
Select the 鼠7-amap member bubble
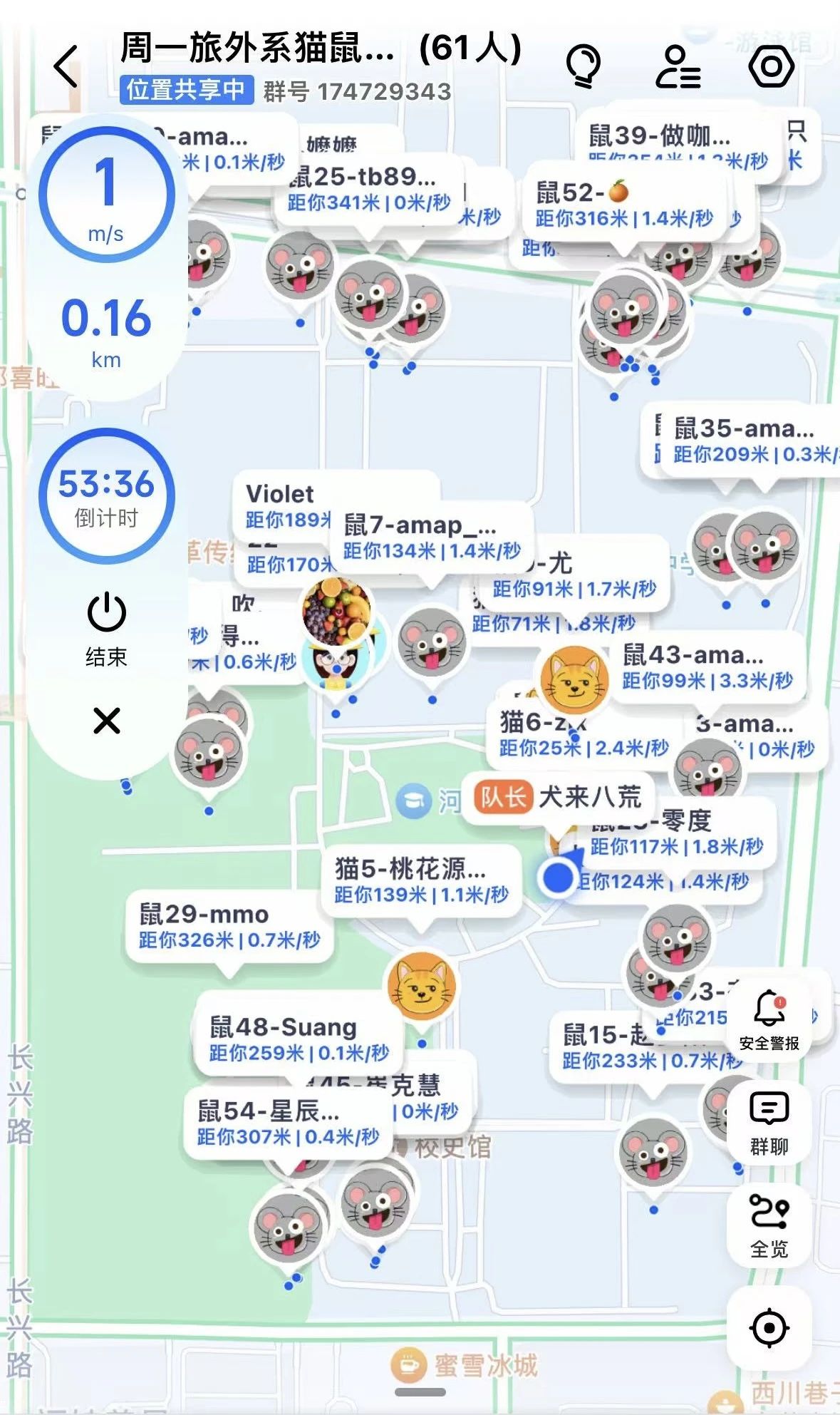(431, 537)
